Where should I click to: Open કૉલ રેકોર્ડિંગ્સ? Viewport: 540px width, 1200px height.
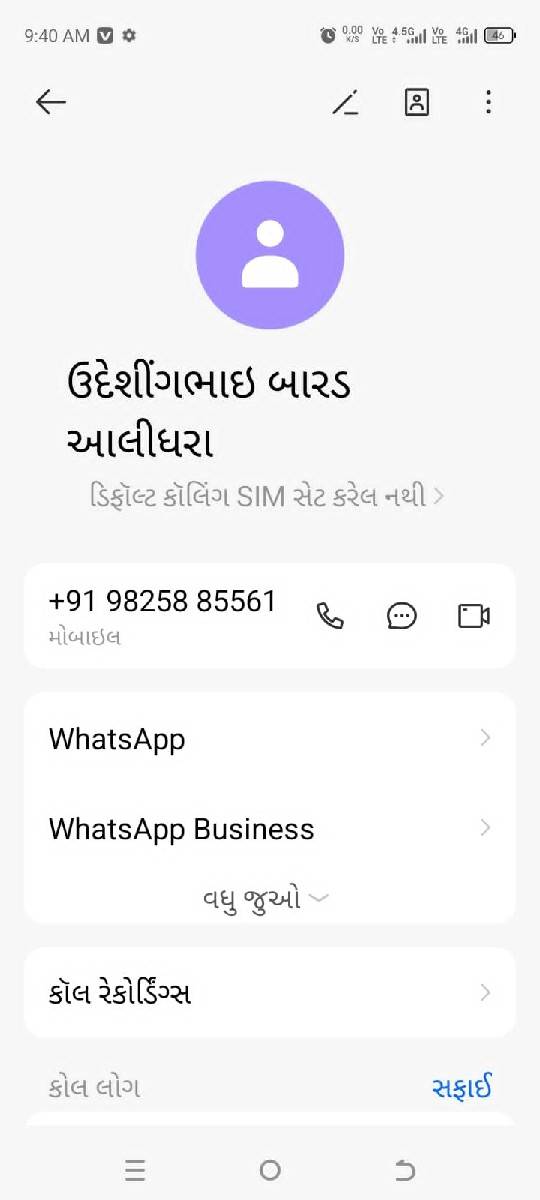pyautogui.click(x=270, y=993)
